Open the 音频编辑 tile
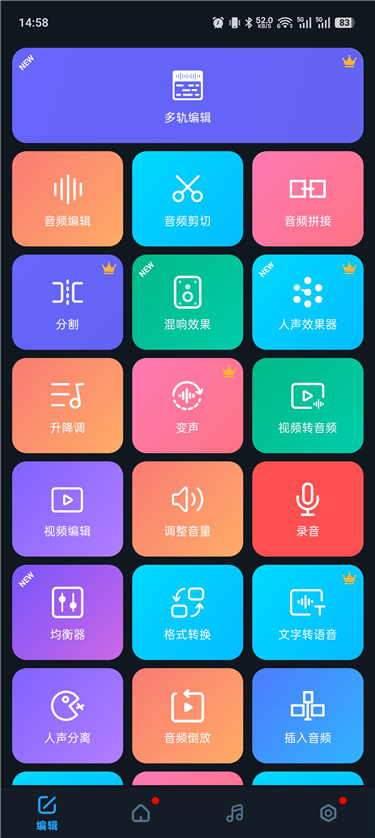The height and width of the screenshot is (838, 375). [67, 199]
